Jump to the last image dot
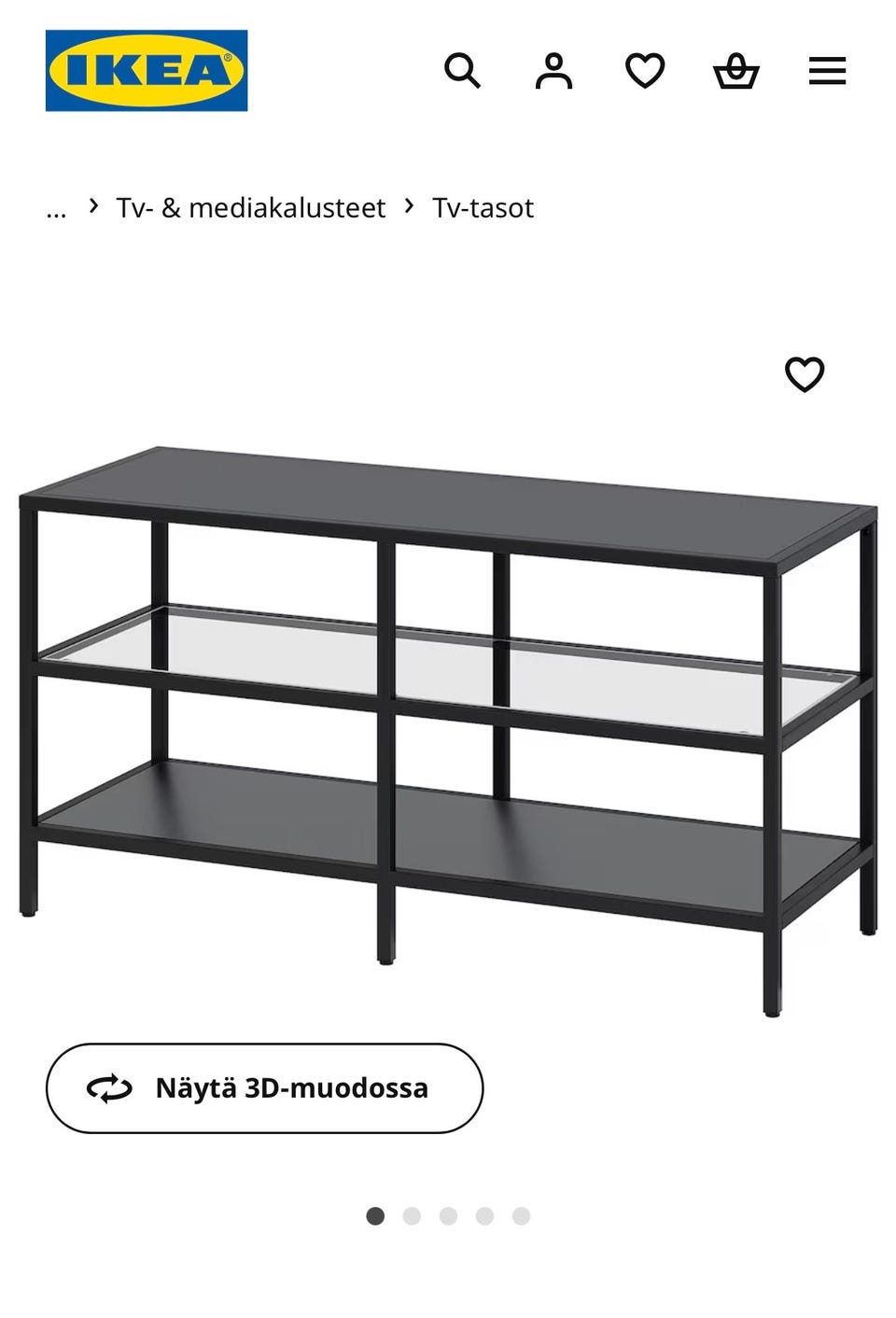Viewport: 896px width, 1318px height. 521,1216
